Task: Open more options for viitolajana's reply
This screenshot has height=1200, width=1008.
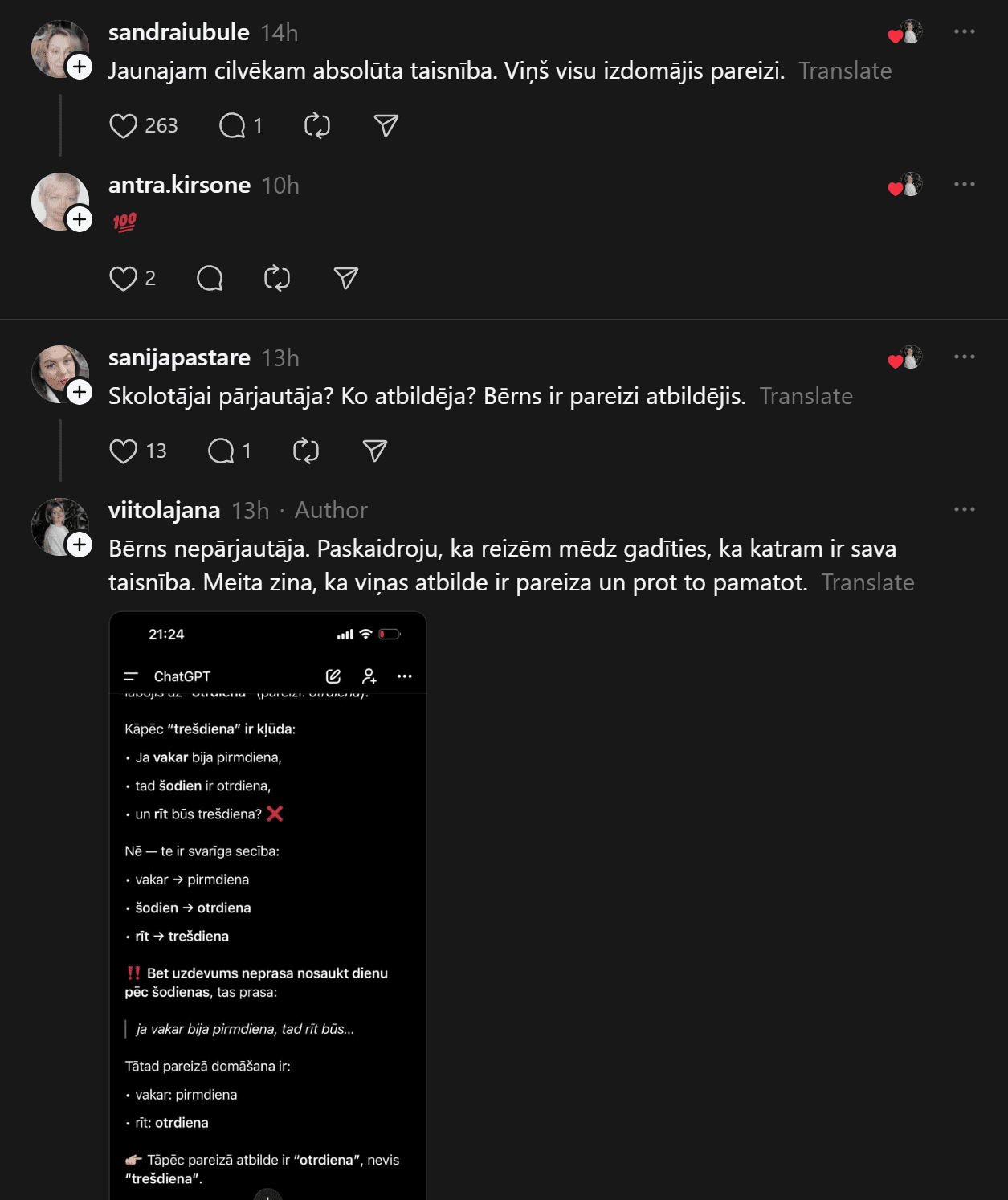Action: (x=964, y=510)
